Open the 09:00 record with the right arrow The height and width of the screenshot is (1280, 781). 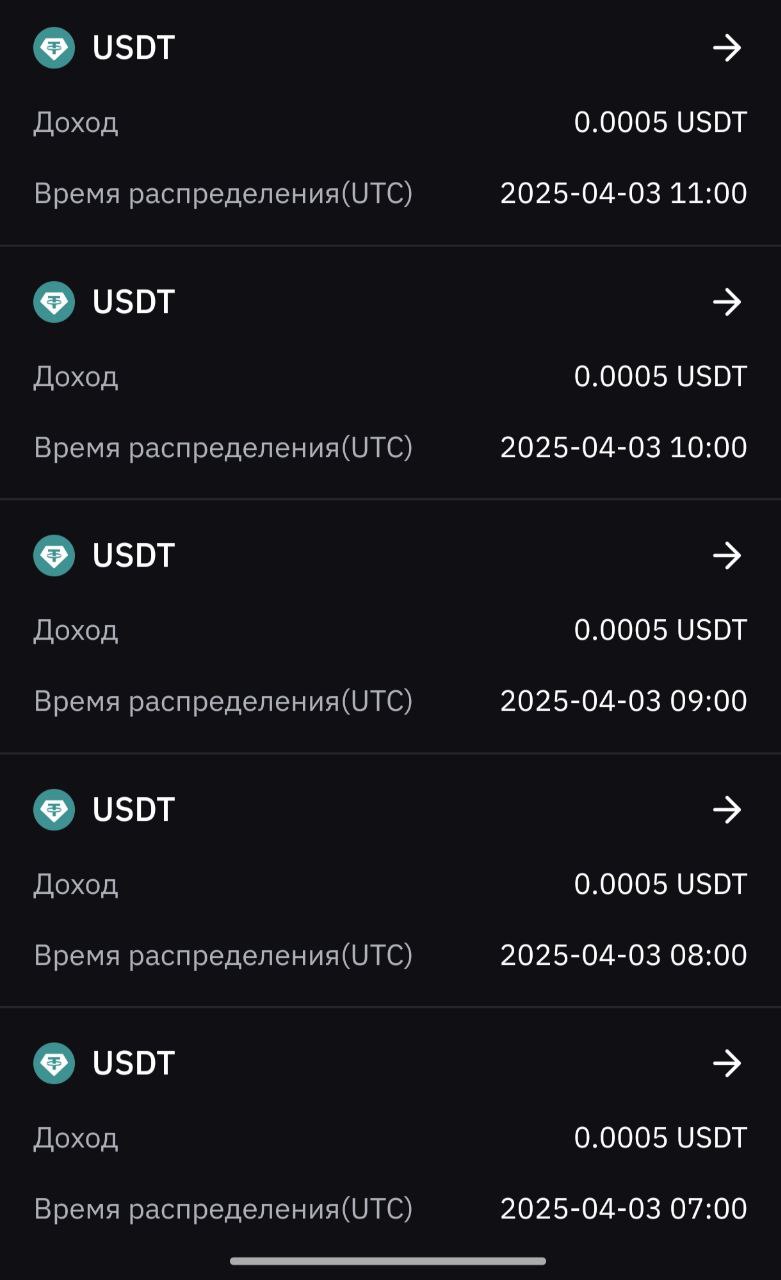pyautogui.click(x=728, y=555)
